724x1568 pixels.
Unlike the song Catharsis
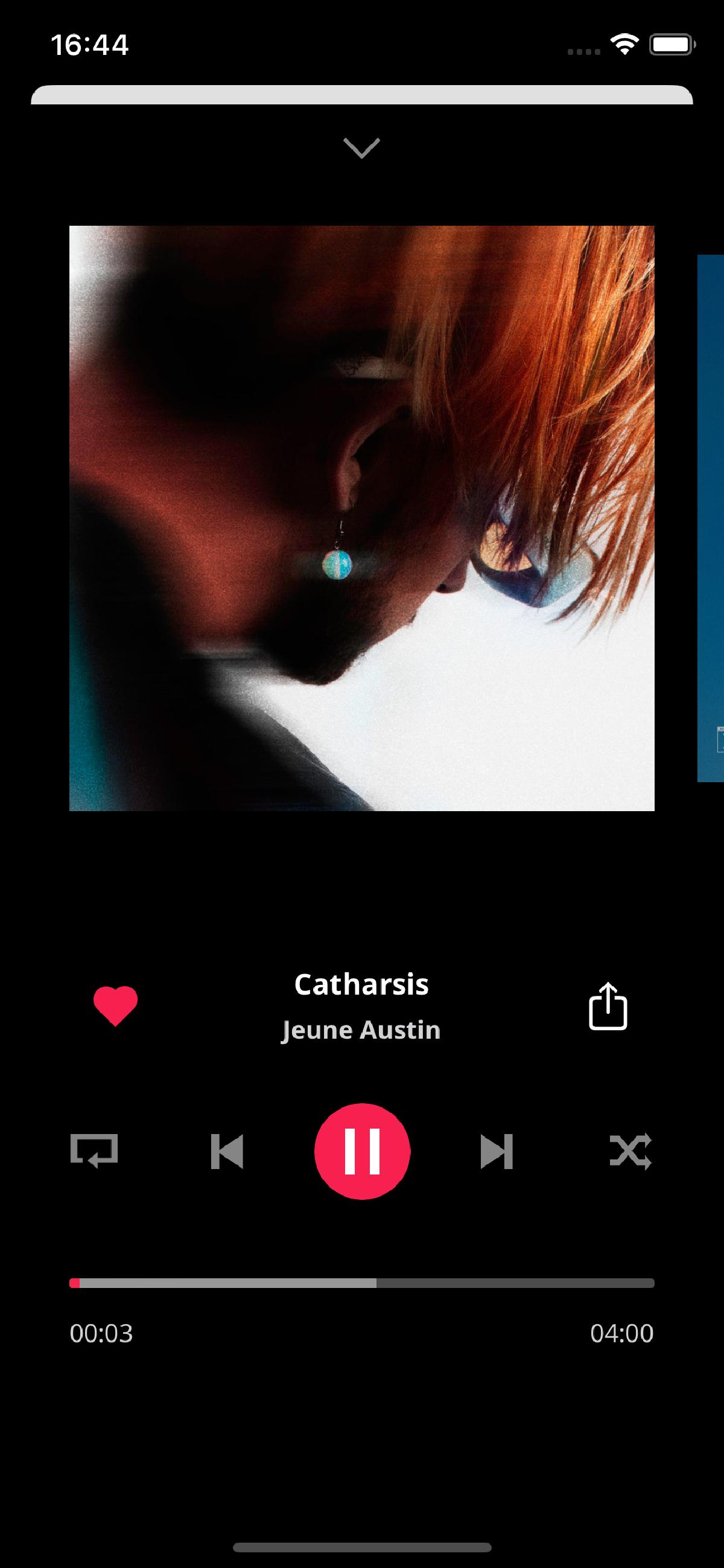tap(116, 1005)
